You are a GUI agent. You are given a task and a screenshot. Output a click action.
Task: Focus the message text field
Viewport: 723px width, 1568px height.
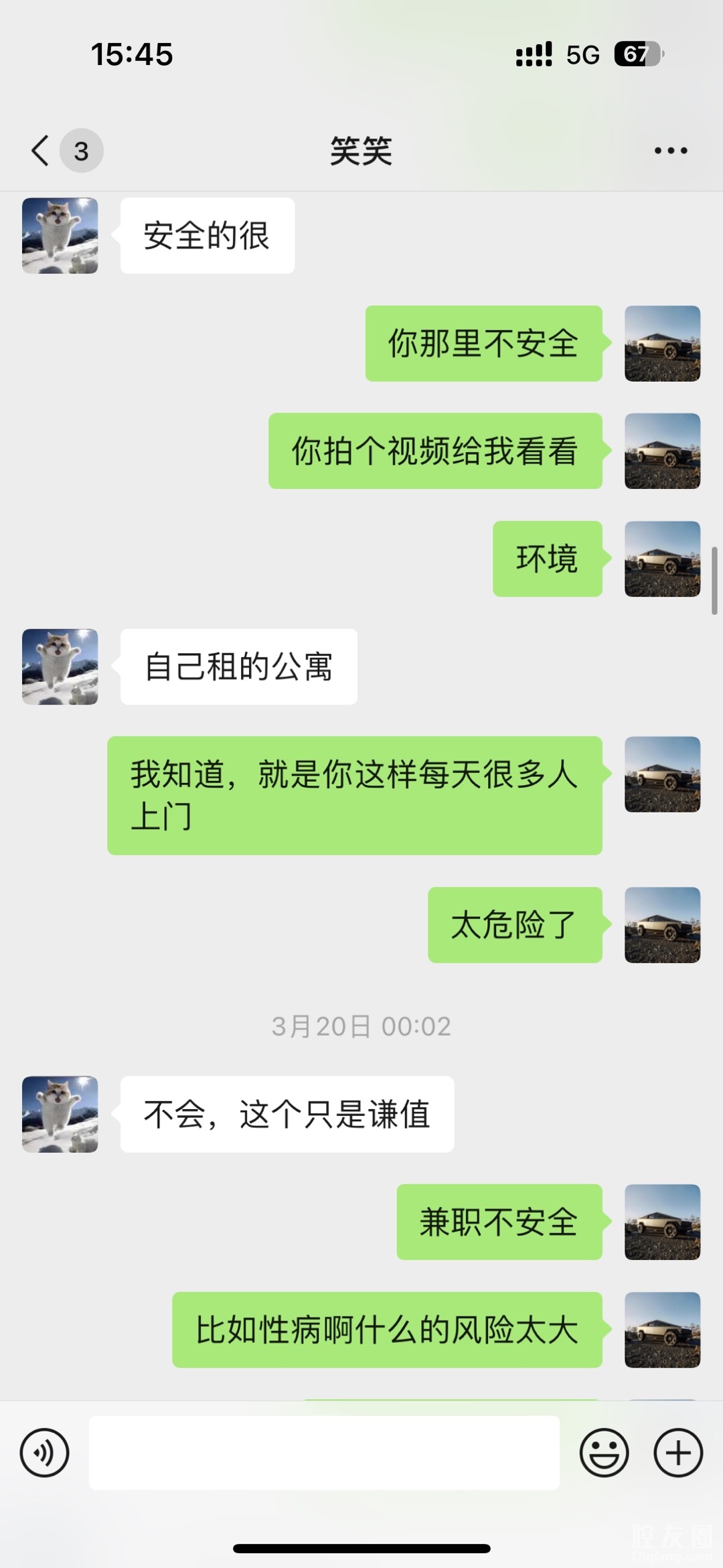click(324, 1453)
